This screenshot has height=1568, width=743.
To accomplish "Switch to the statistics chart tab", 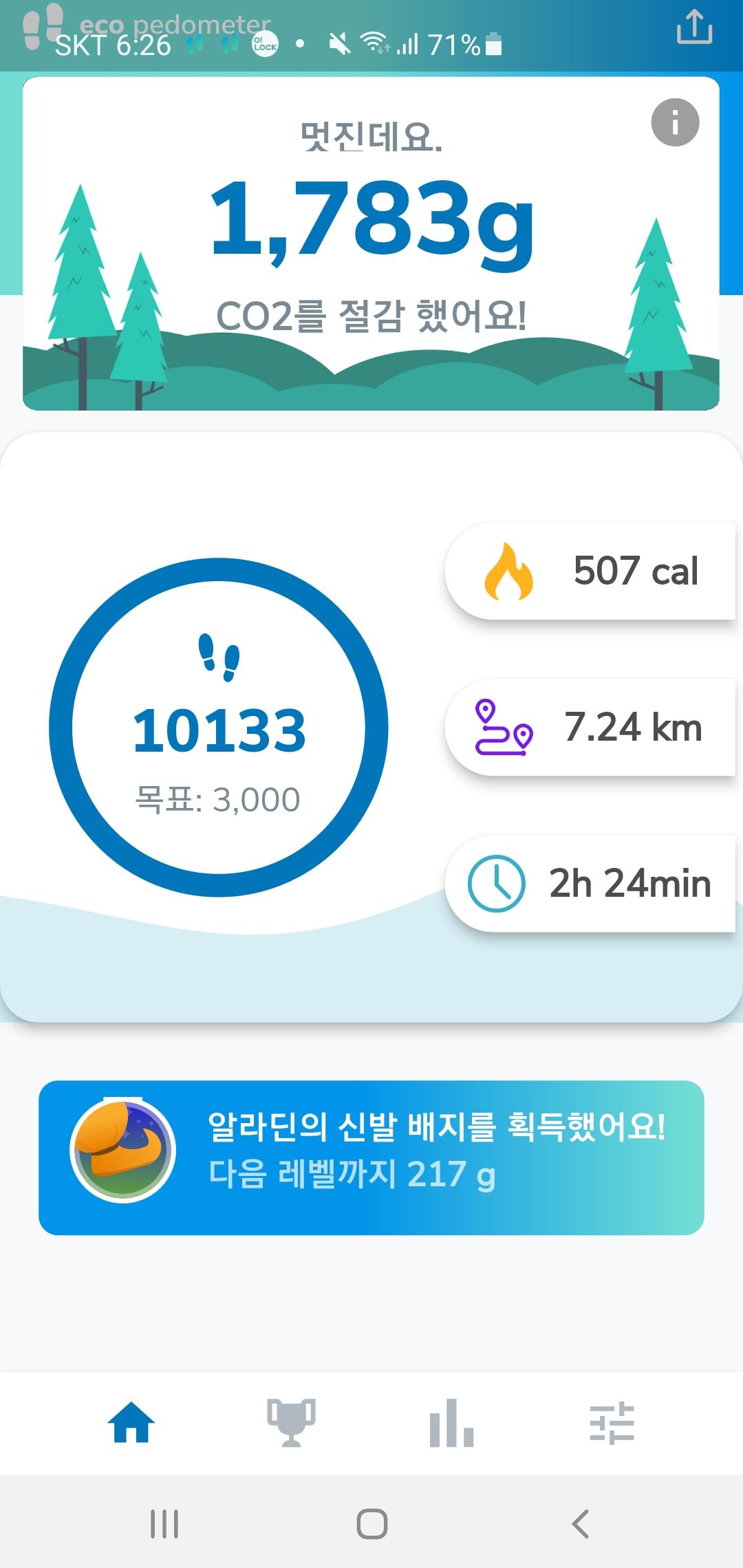I will [x=451, y=1423].
